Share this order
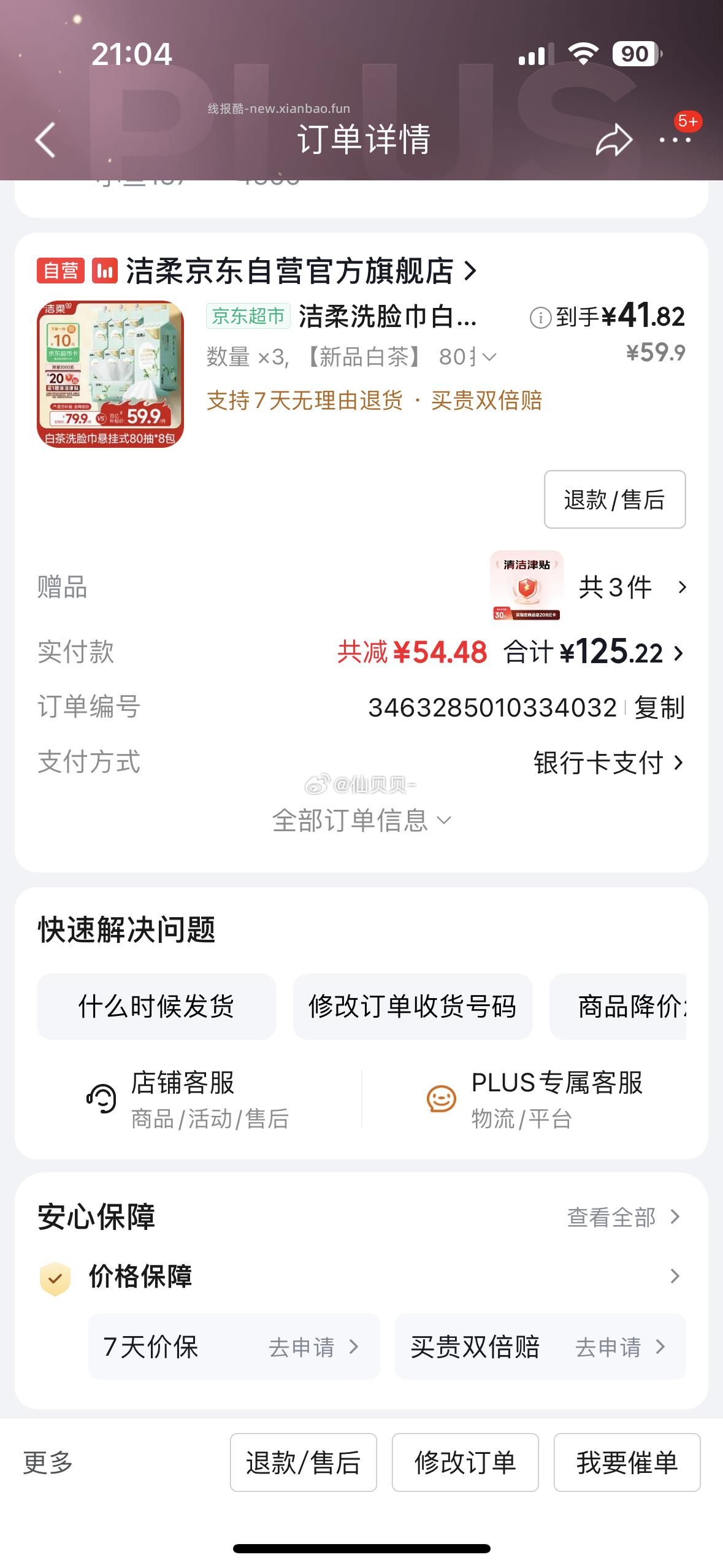 [613, 140]
